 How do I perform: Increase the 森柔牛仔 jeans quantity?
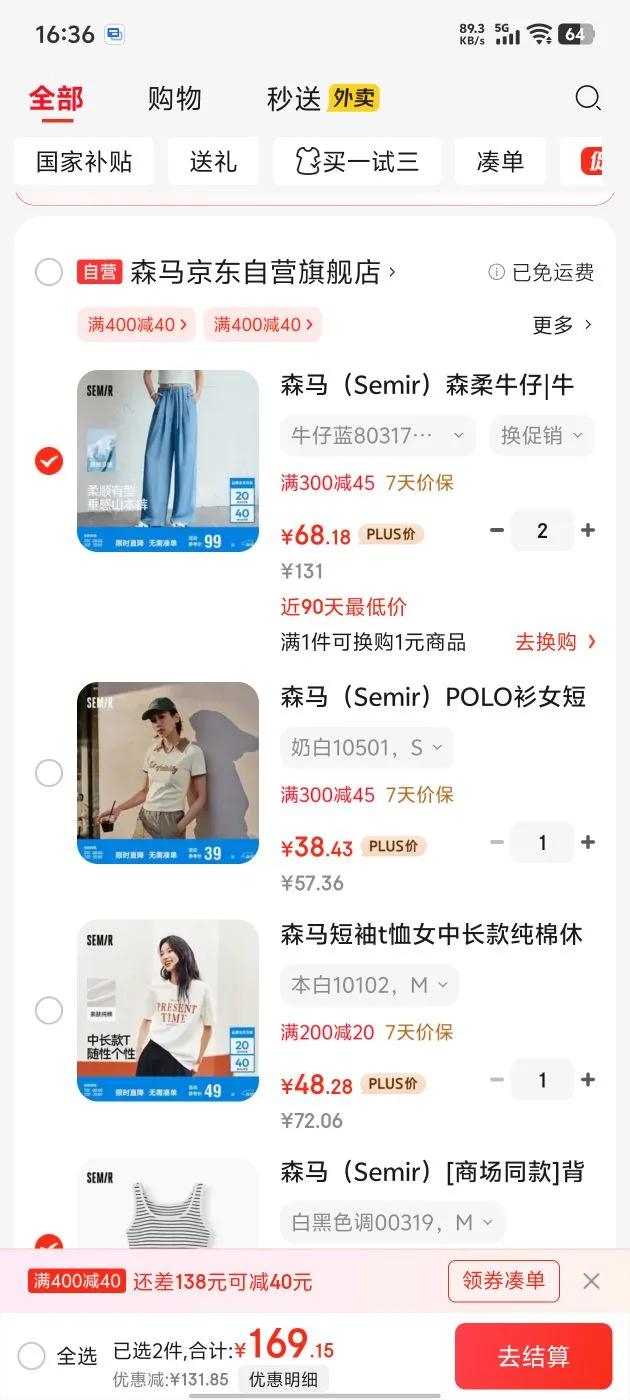click(x=588, y=531)
